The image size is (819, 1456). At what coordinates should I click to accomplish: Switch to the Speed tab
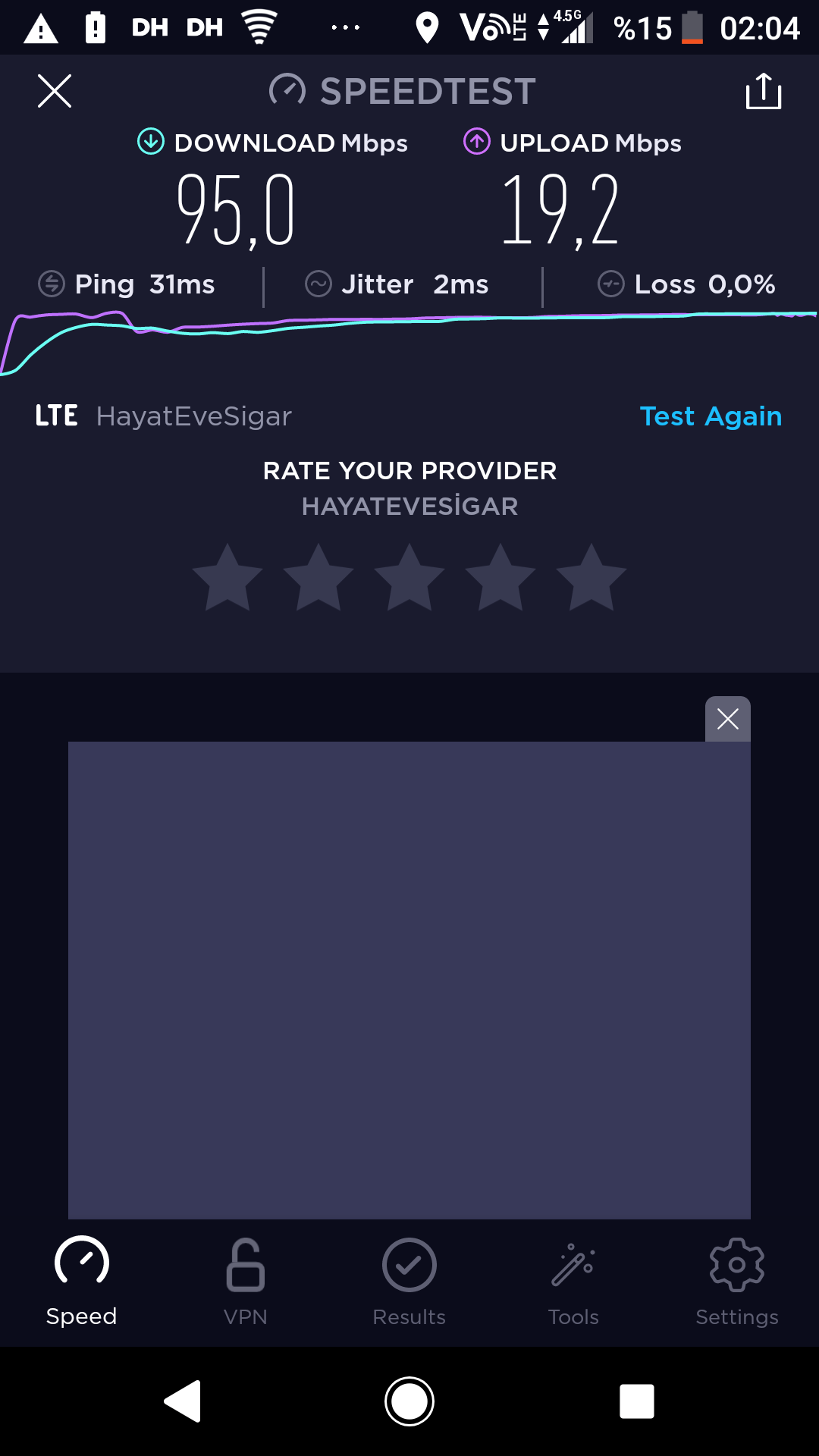(82, 1282)
